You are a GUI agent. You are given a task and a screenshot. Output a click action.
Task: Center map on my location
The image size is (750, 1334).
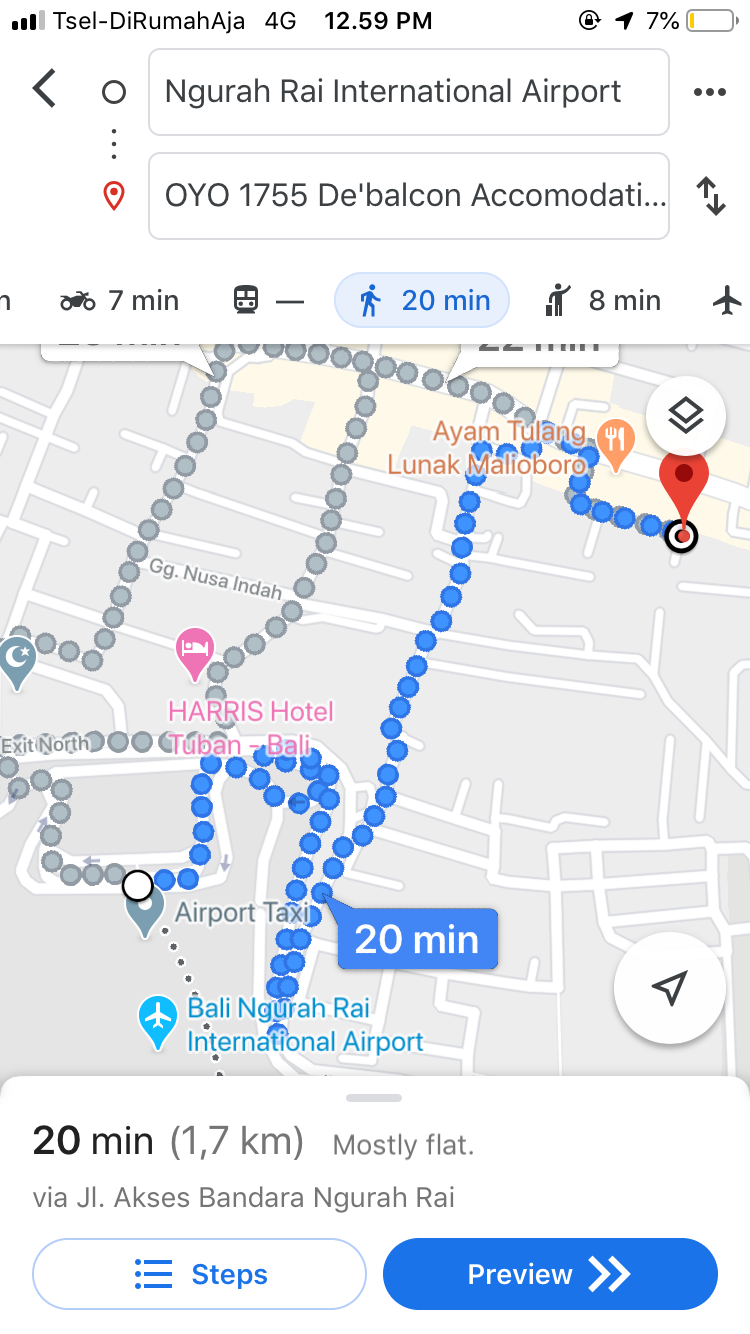point(669,988)
